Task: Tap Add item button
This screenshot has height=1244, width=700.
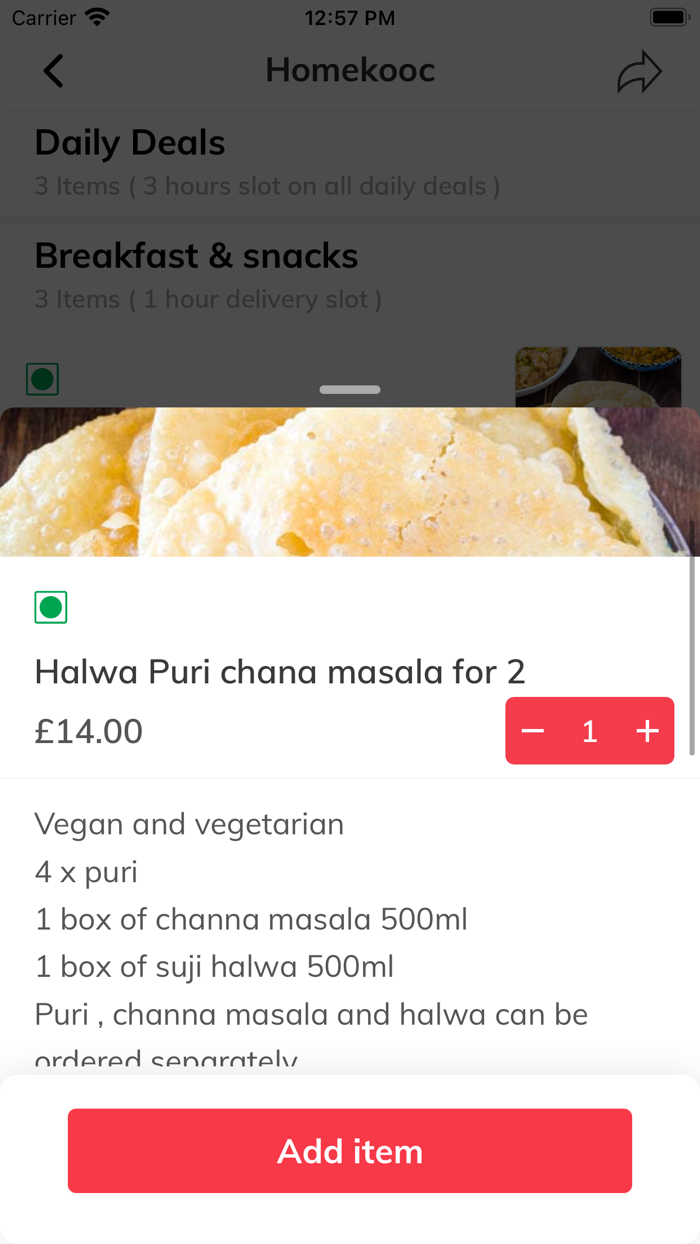Action: pos(350,1151)
